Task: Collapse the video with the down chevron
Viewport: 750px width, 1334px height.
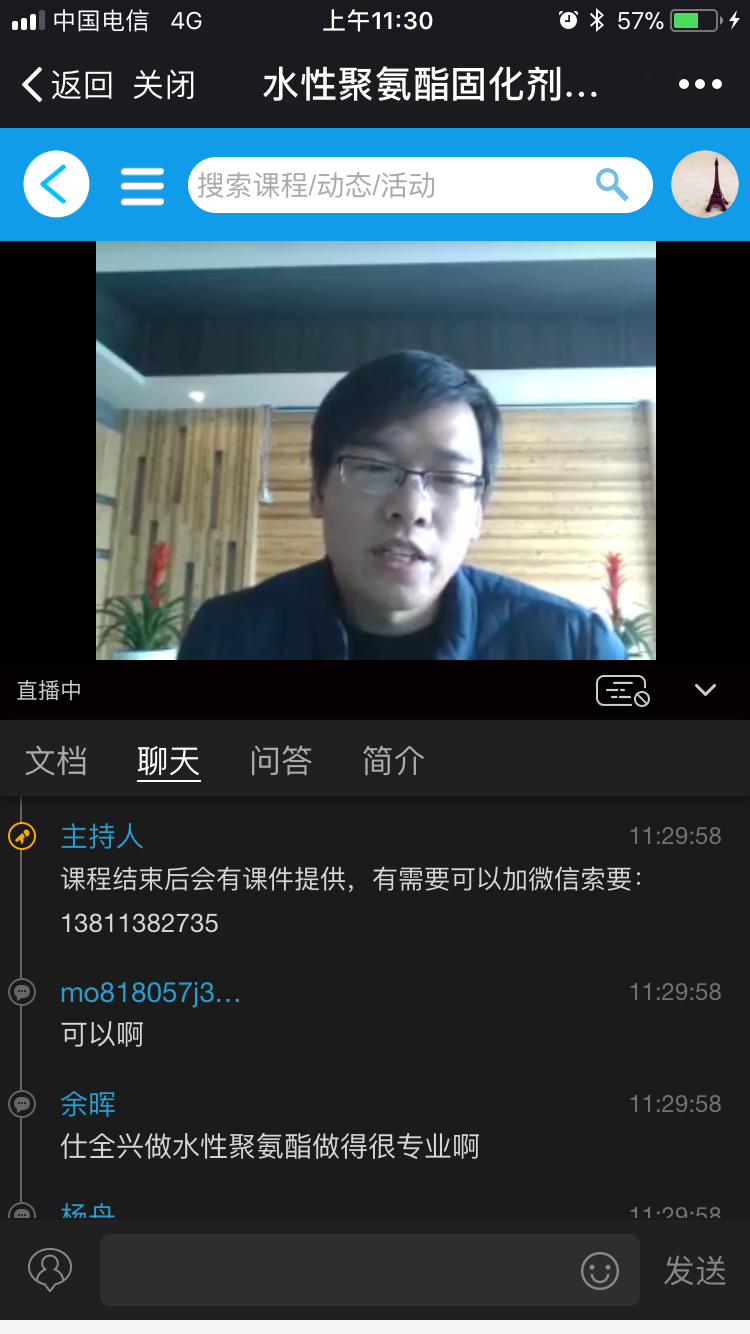Action: [706, 690]
